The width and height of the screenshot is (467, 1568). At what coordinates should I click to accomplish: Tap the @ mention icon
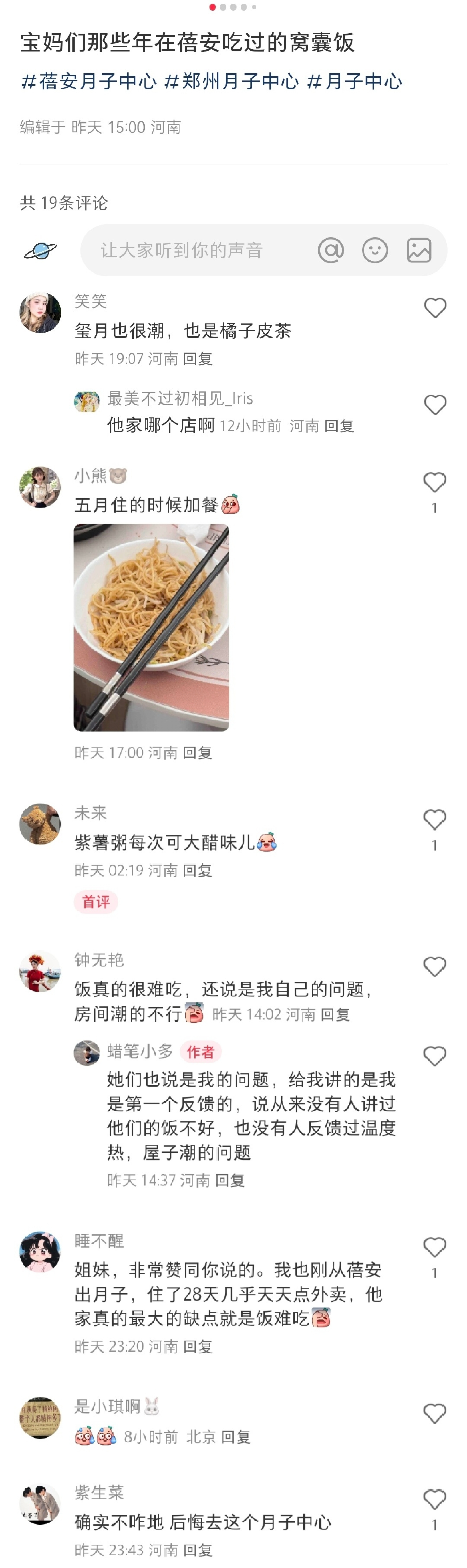point(331,250)
